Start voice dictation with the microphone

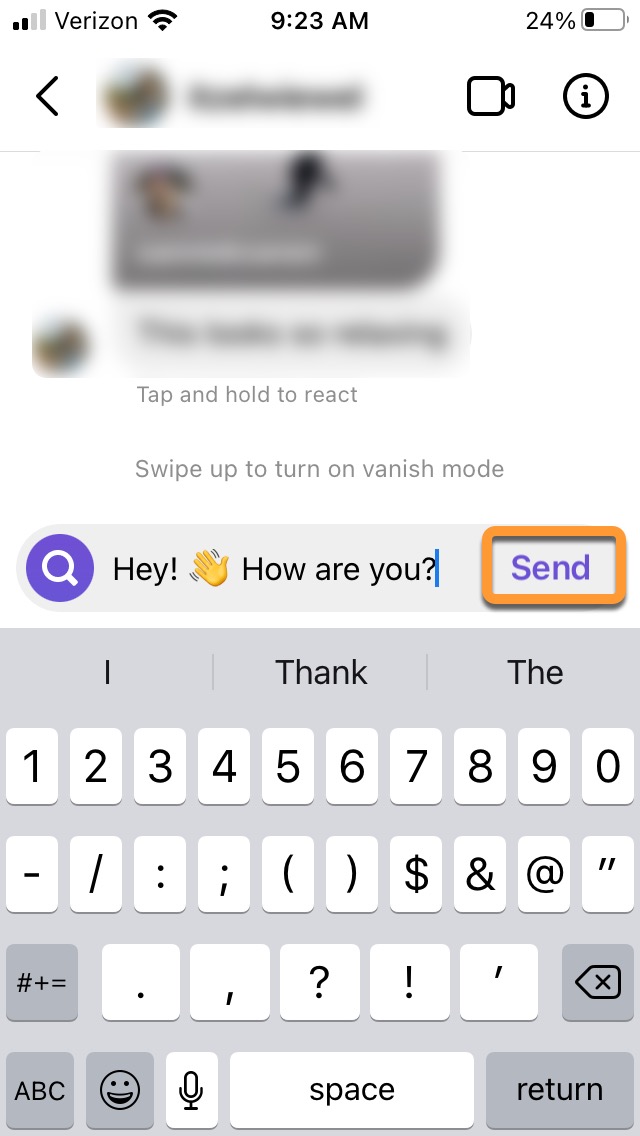[x=191, y=1090]
